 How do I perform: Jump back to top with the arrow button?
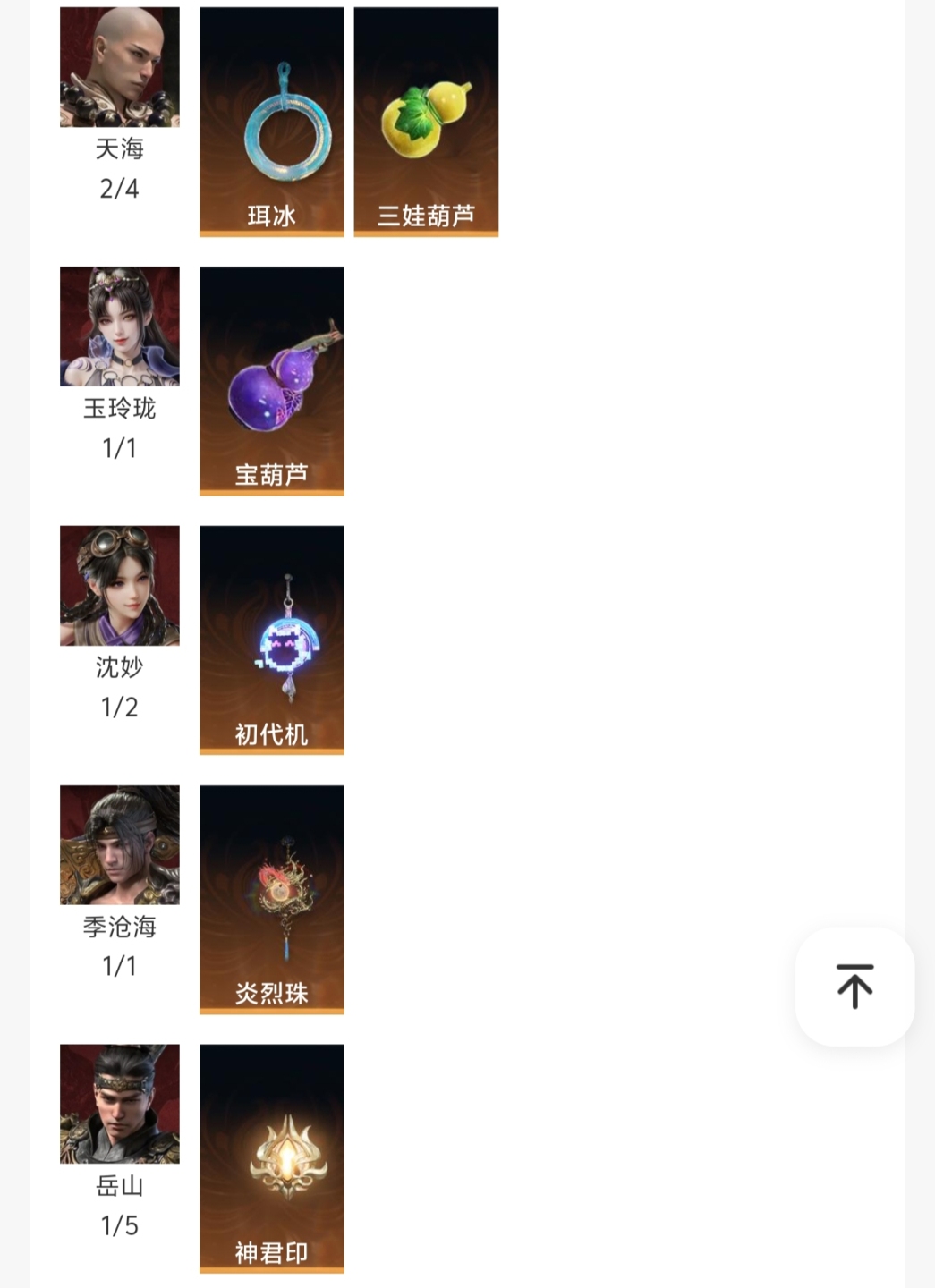coord(854,987)
